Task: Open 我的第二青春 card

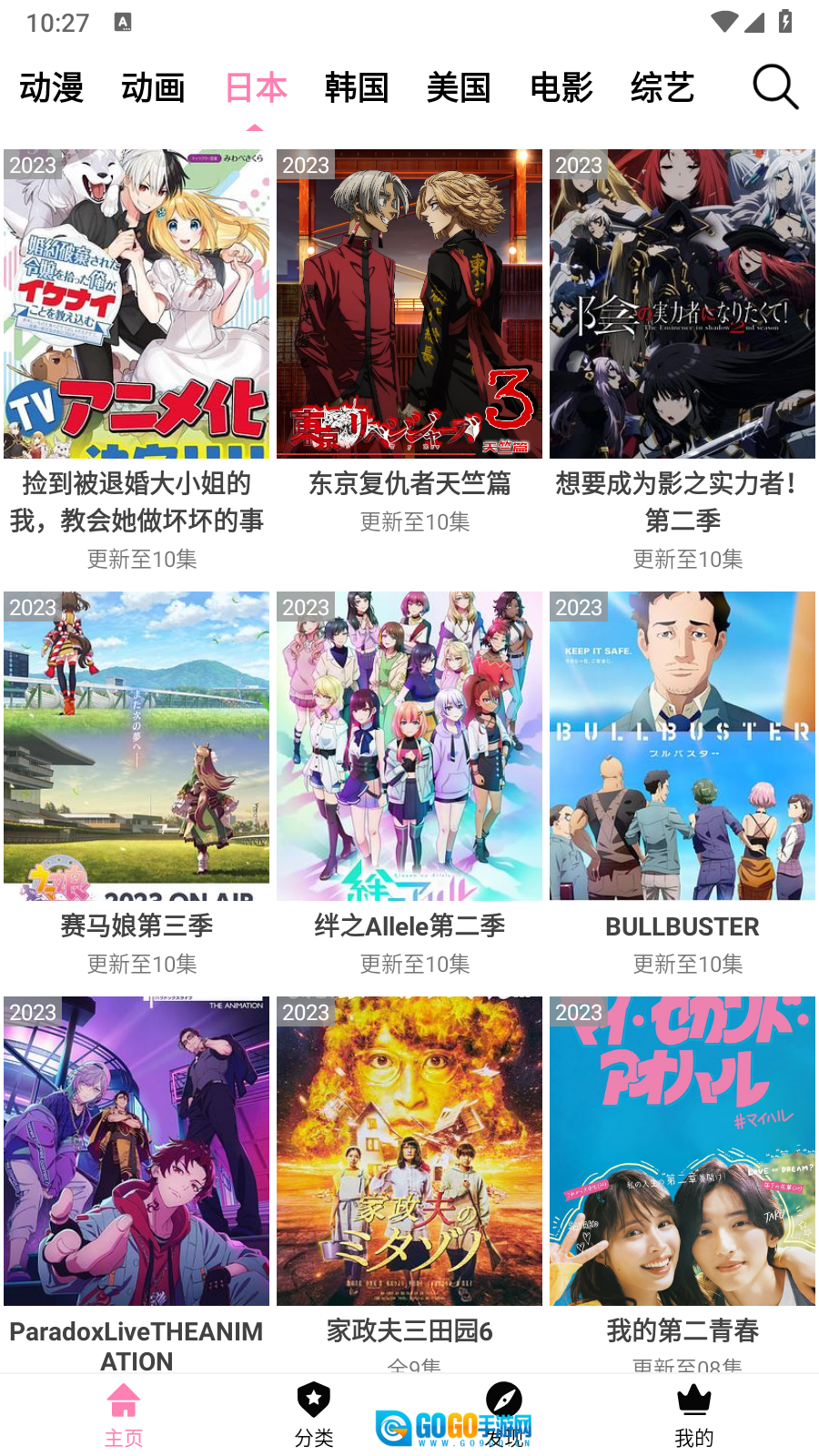Action: (682, 1184)
